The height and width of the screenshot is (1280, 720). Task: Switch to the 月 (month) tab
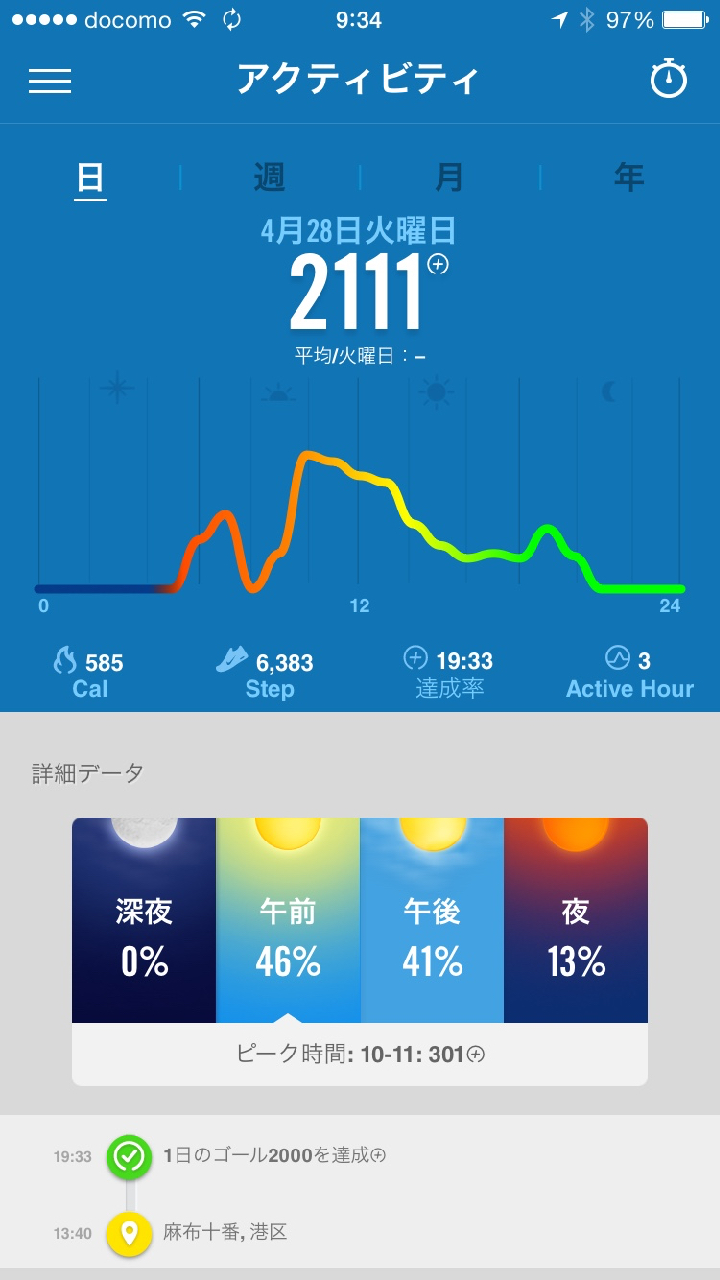tap(449, 178)
